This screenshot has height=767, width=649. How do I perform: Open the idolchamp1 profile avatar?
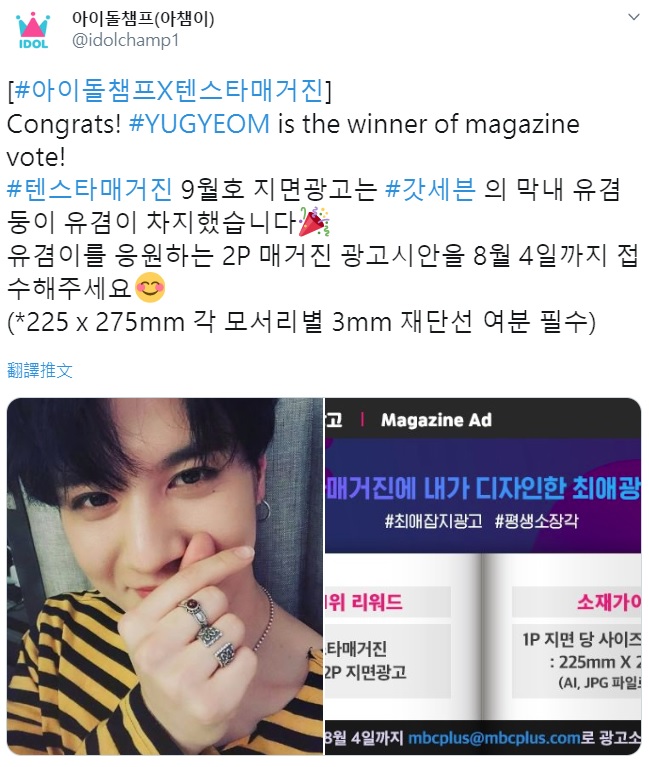[x=34, y=31]
